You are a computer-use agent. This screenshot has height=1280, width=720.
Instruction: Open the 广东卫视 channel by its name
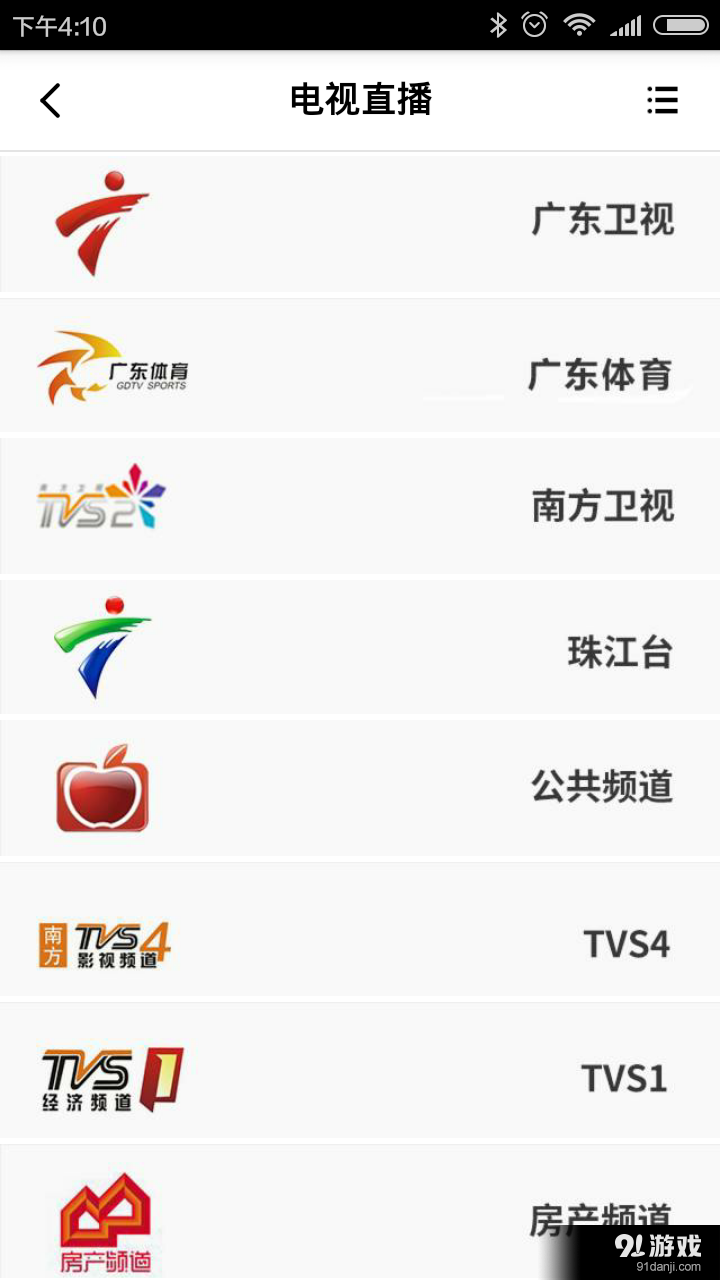[602, 223]
